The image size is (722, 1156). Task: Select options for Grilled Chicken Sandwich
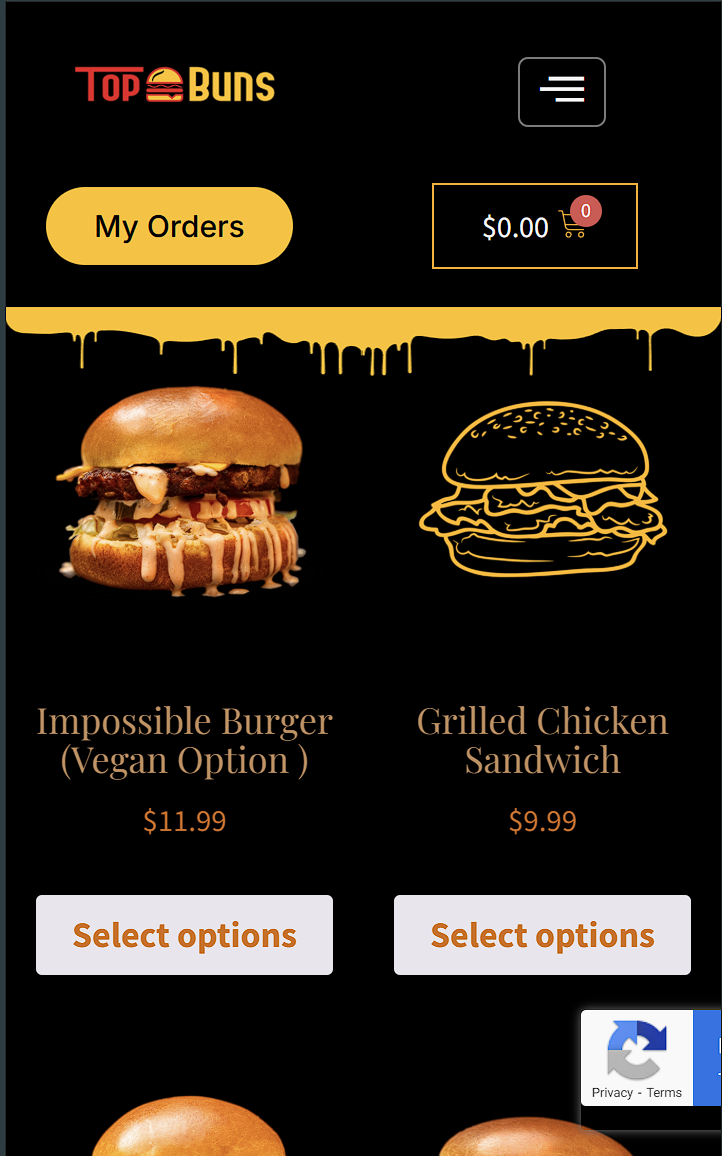click(542, 935)
